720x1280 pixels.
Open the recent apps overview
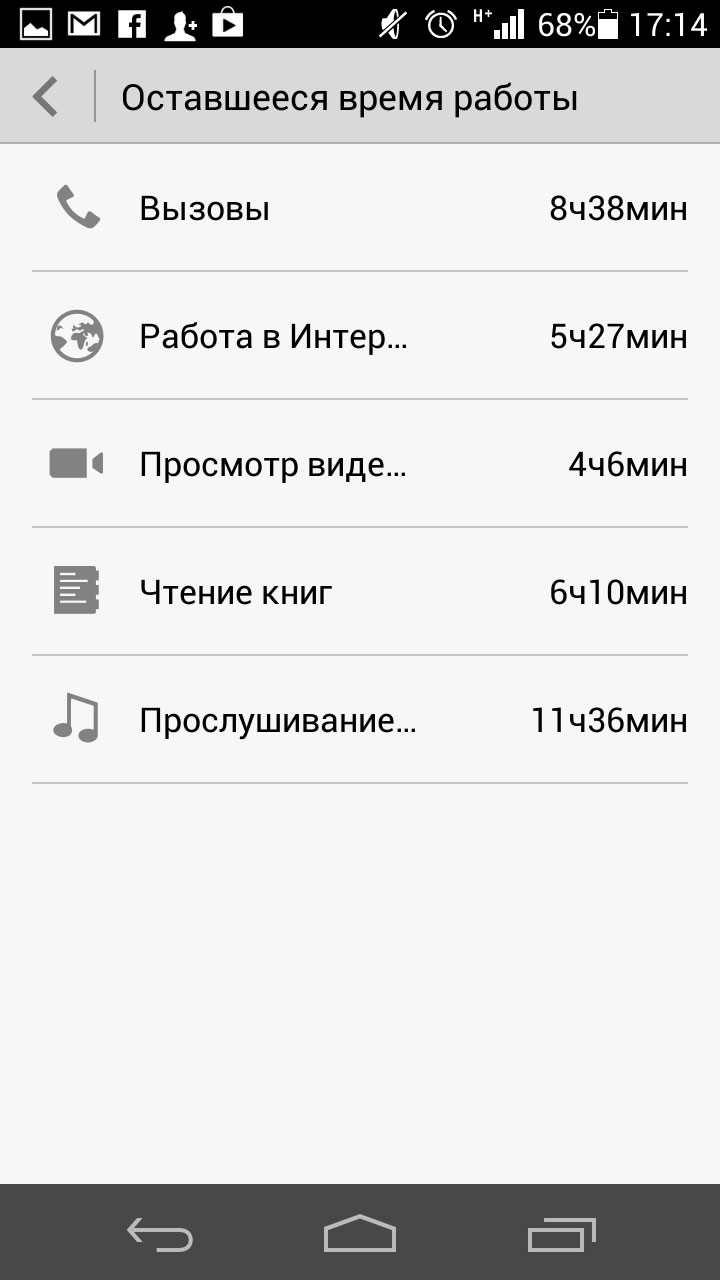coord(561,1234)
